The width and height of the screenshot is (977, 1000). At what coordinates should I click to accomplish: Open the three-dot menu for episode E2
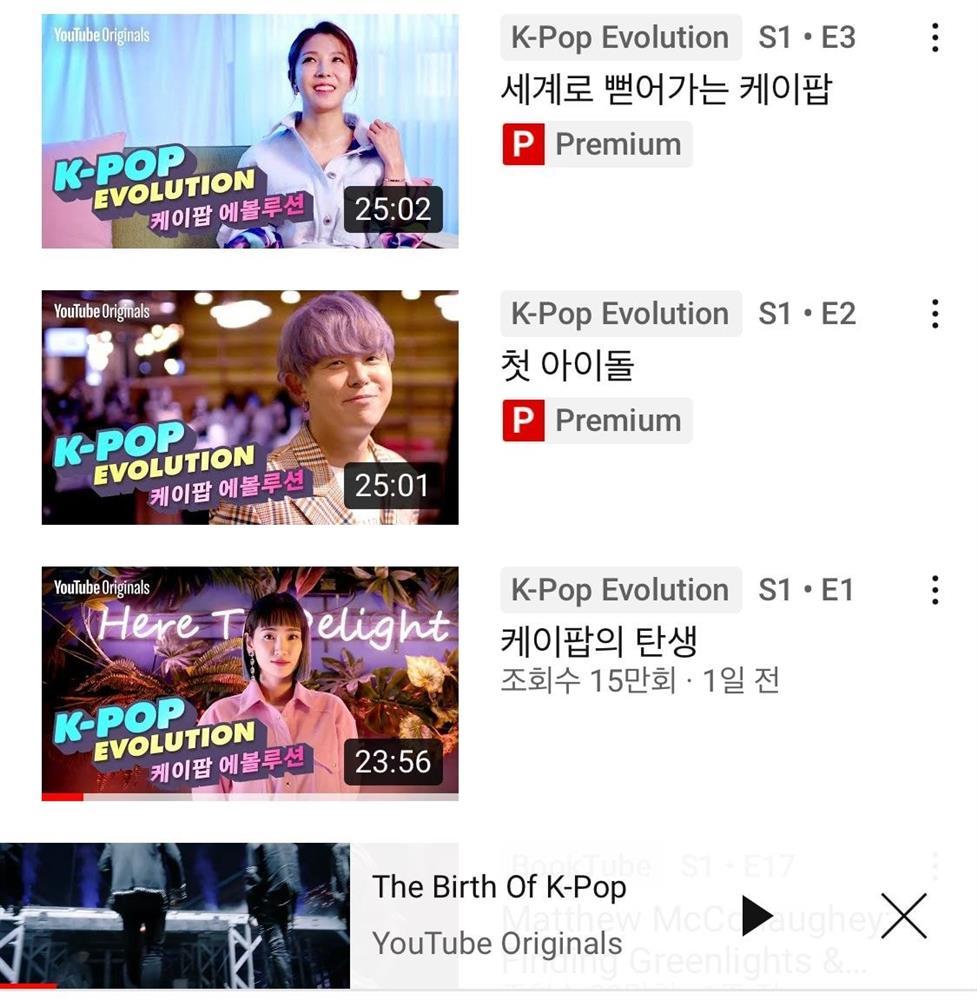934,314
